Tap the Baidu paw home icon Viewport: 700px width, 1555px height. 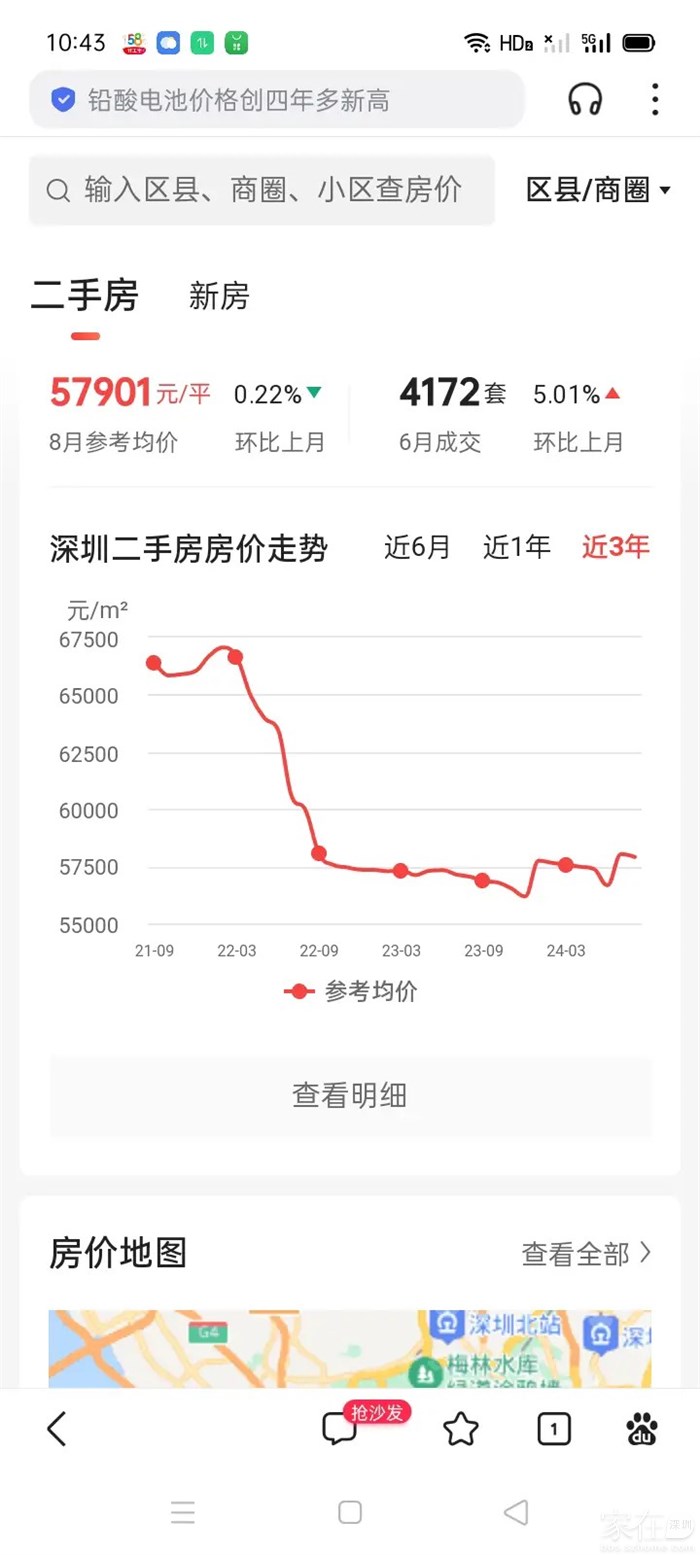click(x=643, y=1430)
